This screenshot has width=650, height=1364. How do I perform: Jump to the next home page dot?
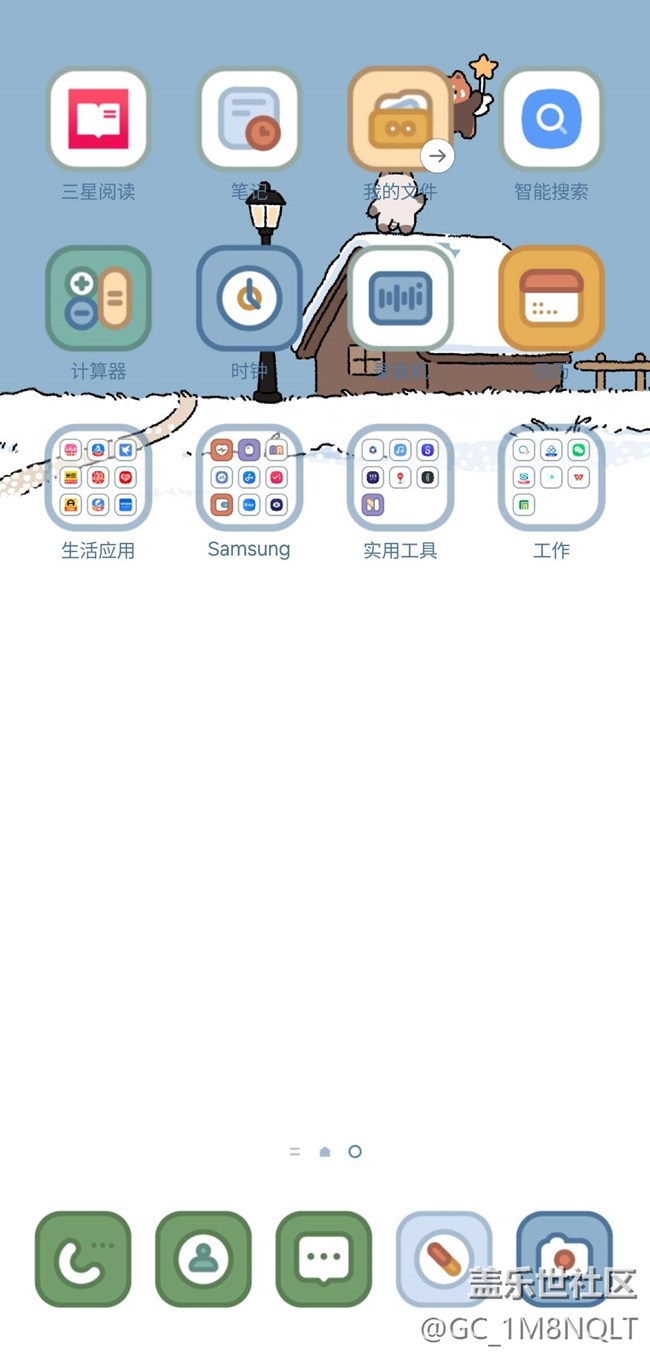pyautogui.click(x=355, y=1152)
